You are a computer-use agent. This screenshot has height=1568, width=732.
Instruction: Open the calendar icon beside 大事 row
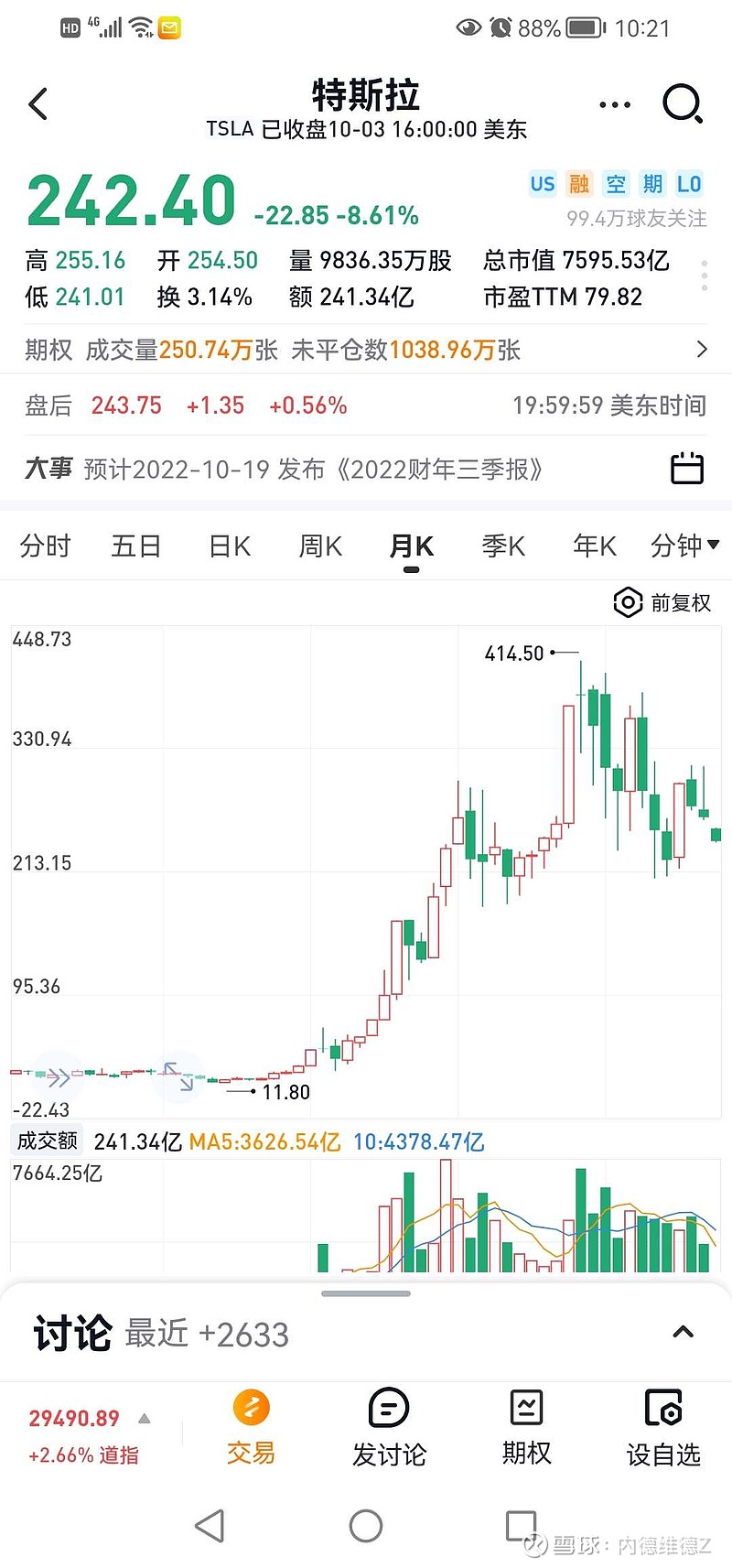pyautogui.click(x=687, y=469)
